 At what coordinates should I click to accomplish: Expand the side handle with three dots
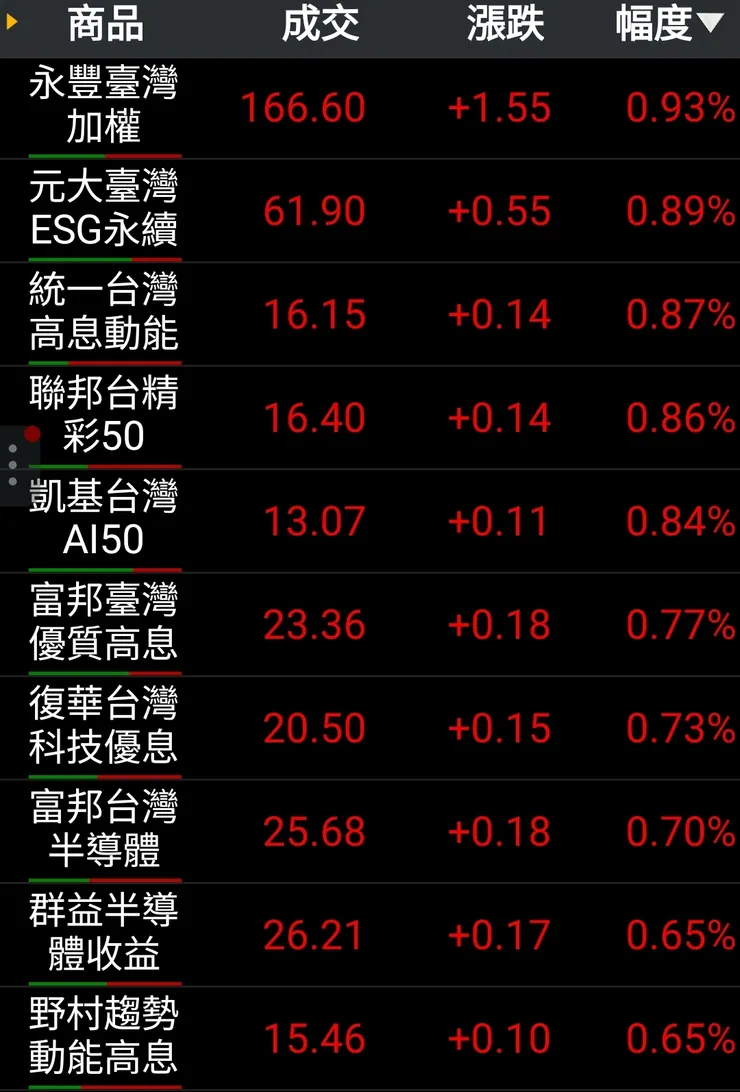pyautogui.click(x=13, y=465)
